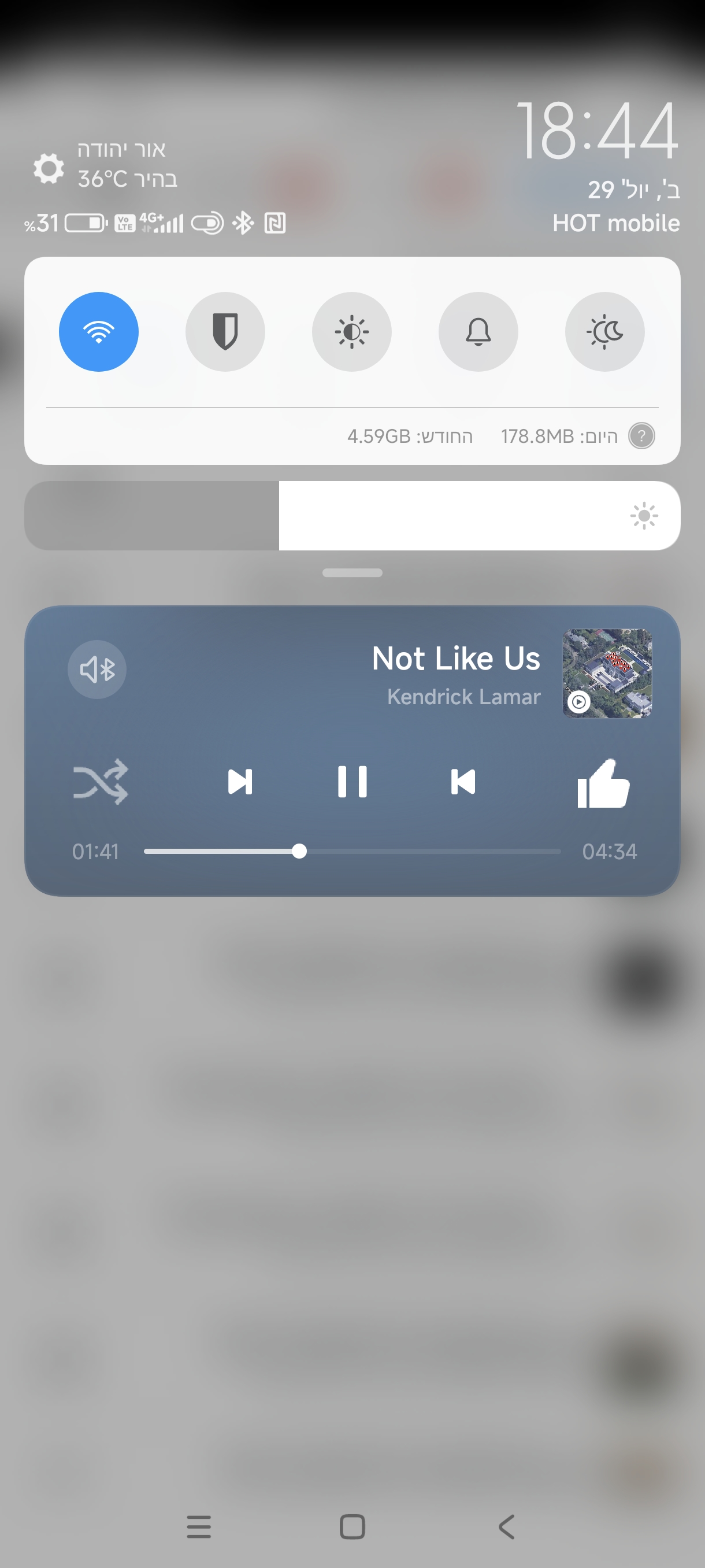Go back to the previous track
This screenshot has width=705, height=1568.
coord(463,782)
